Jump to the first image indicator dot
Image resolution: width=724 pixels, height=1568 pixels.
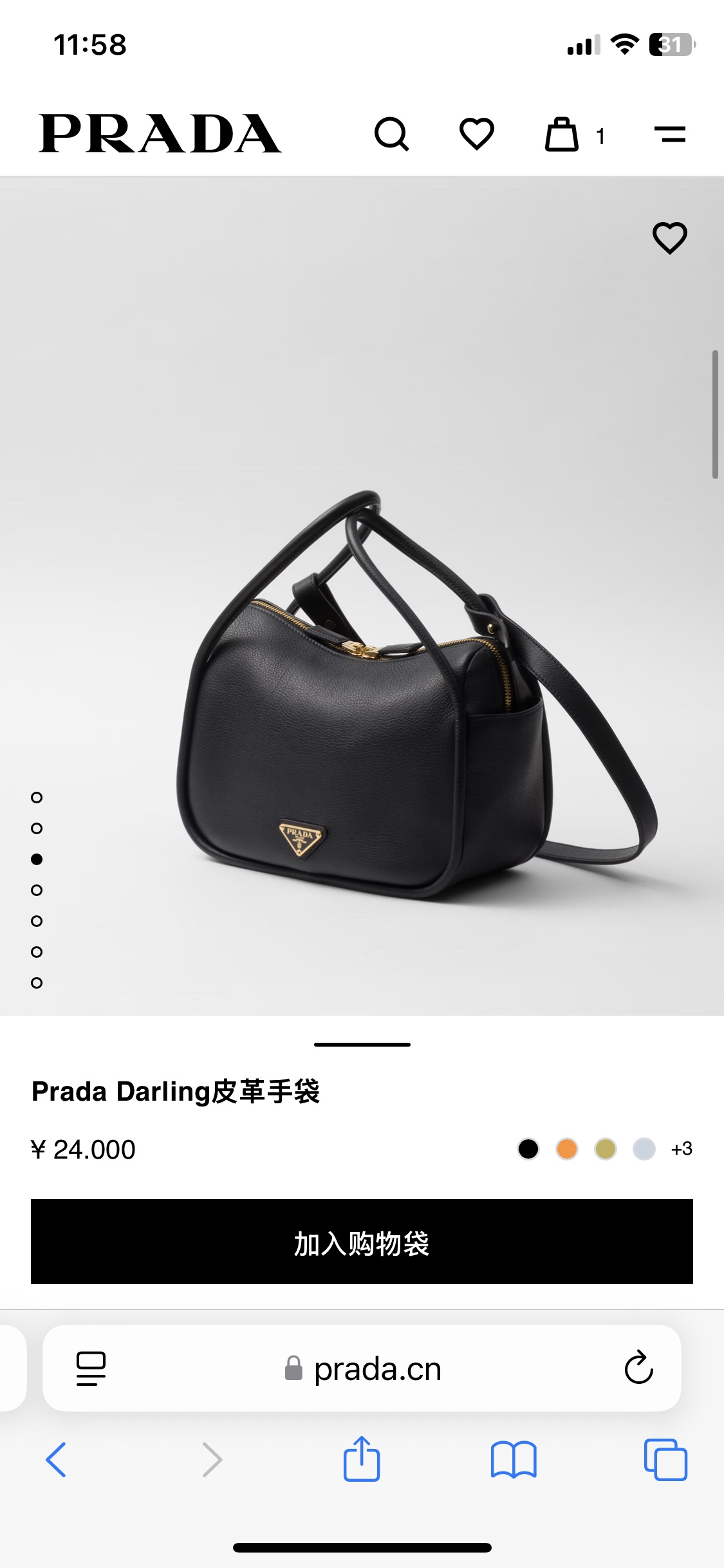pyautogui.click(x=37, y=798)
